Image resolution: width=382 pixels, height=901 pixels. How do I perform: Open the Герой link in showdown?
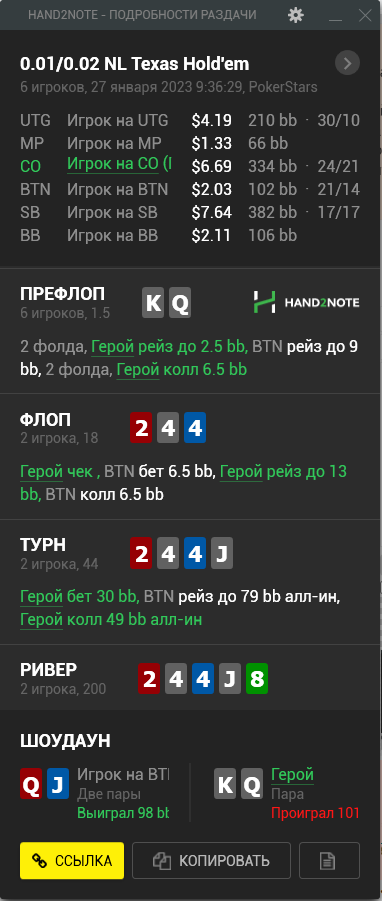coord(292,775)
